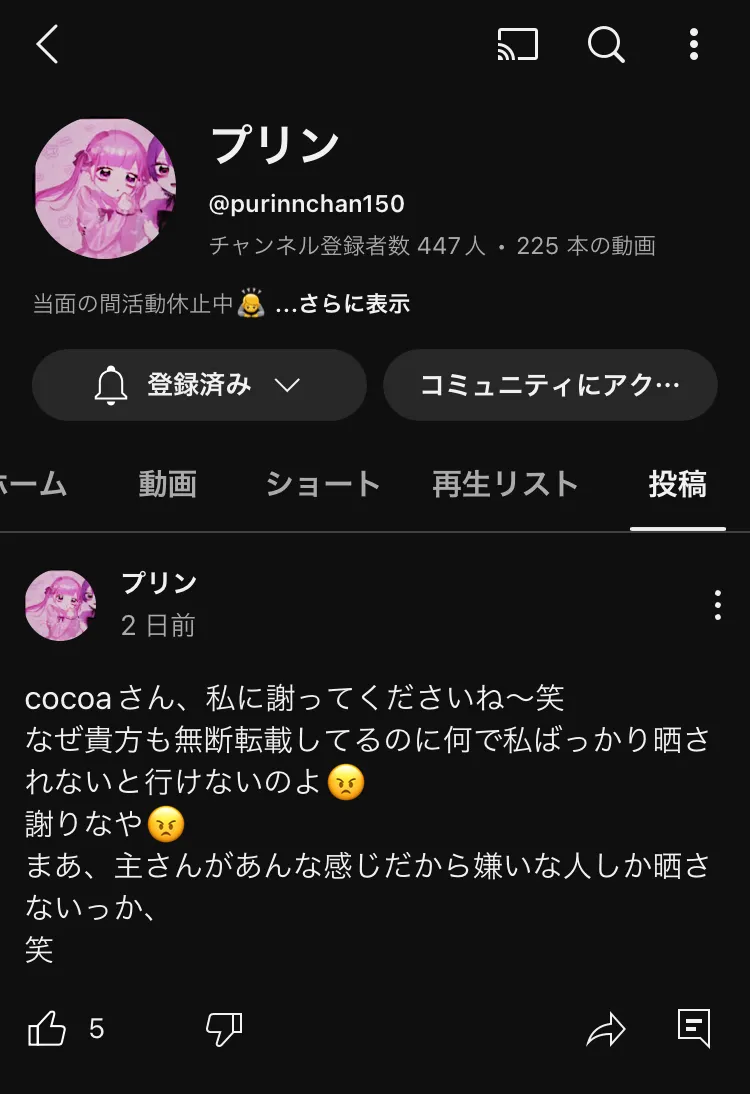Share the post via arrow icon
Viewport: 750px width, 1094px height.
click(605, 1029)
